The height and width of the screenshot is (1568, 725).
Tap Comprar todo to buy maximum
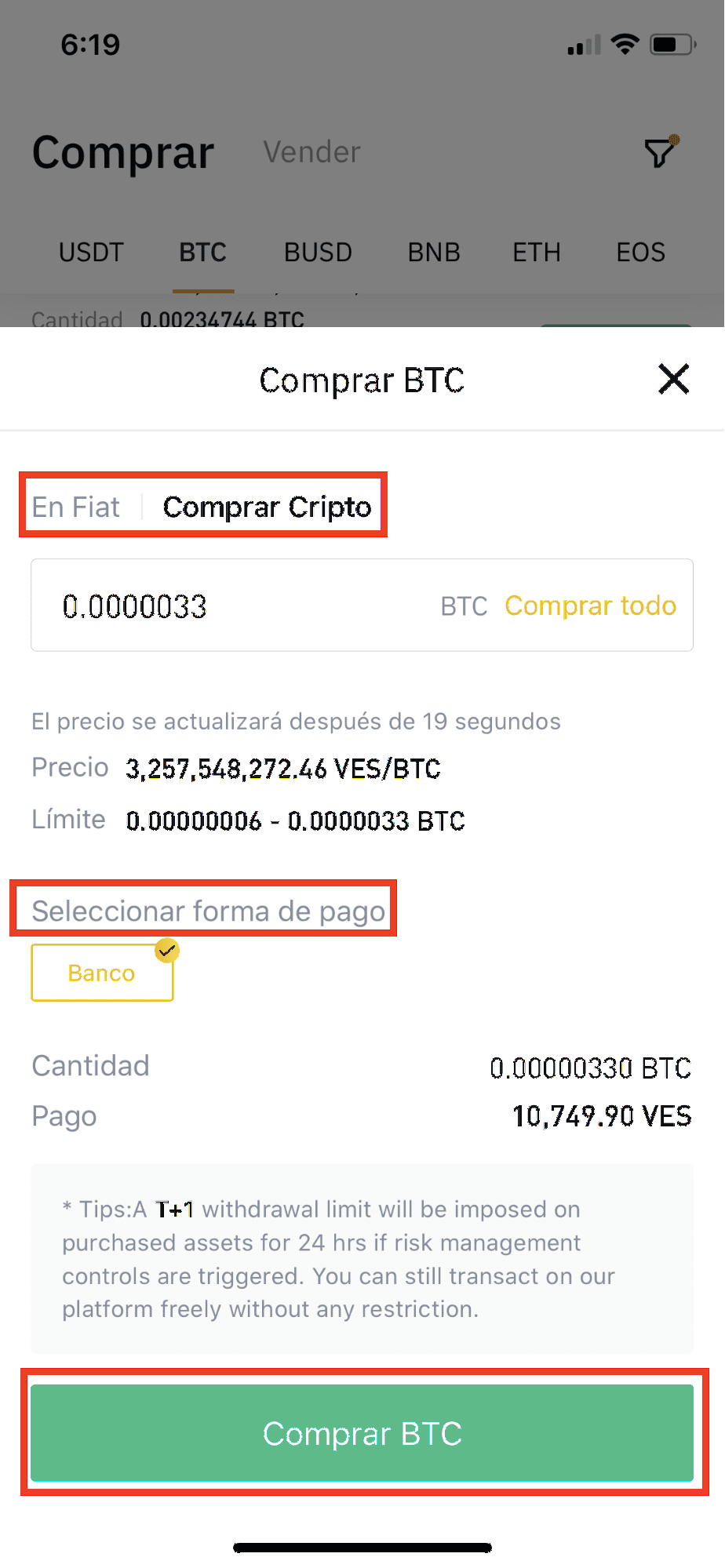pos(590,606)
